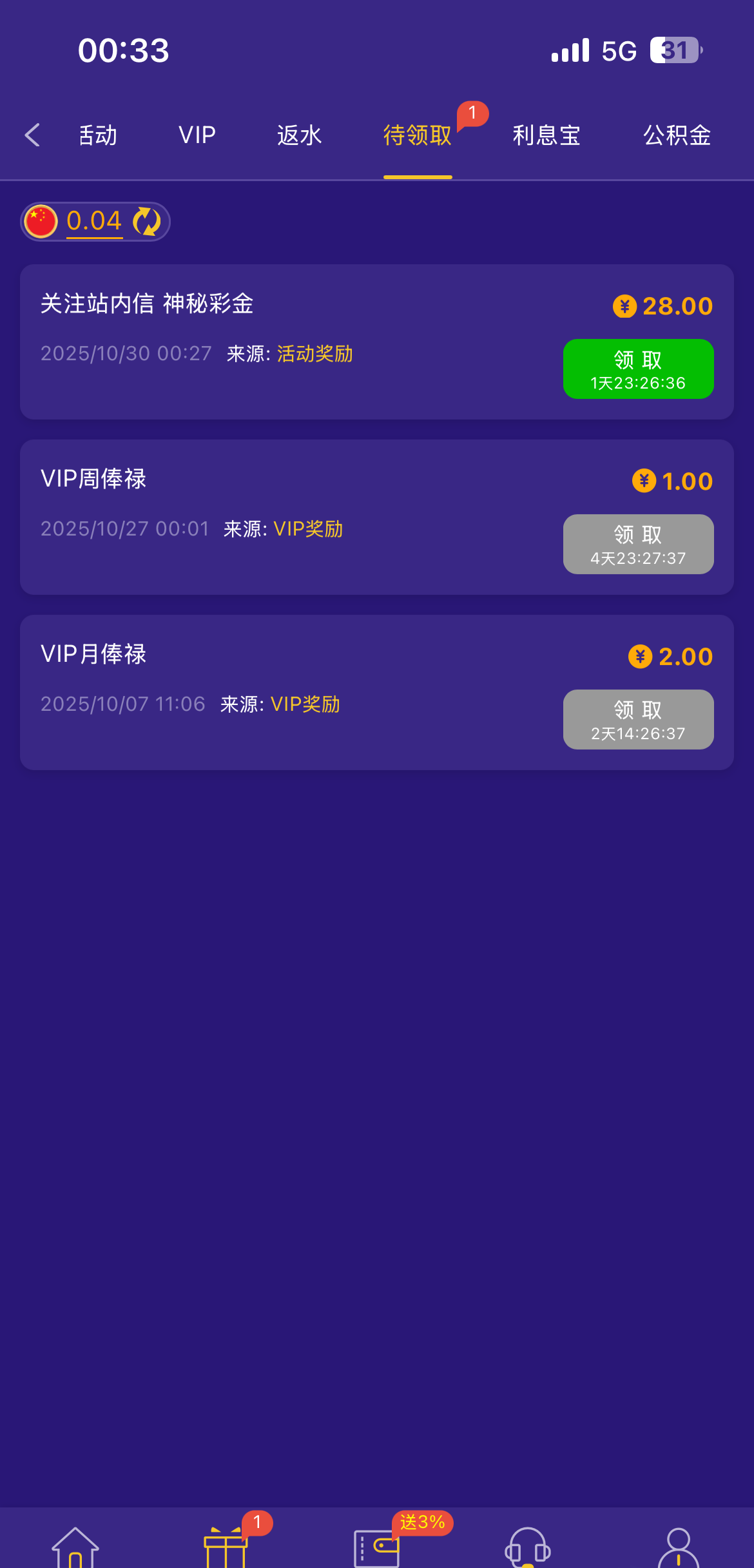Switch to the 公积金 tab

(677, 135)
